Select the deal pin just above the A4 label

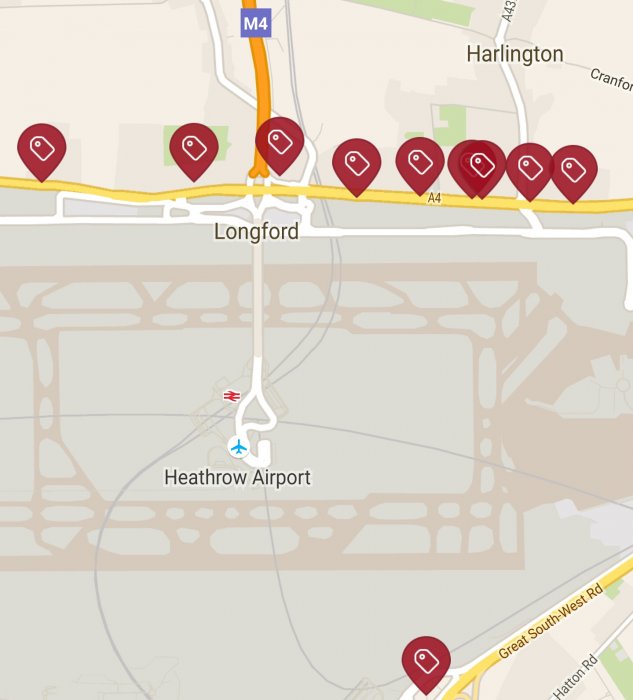click(x=420, y=162)
